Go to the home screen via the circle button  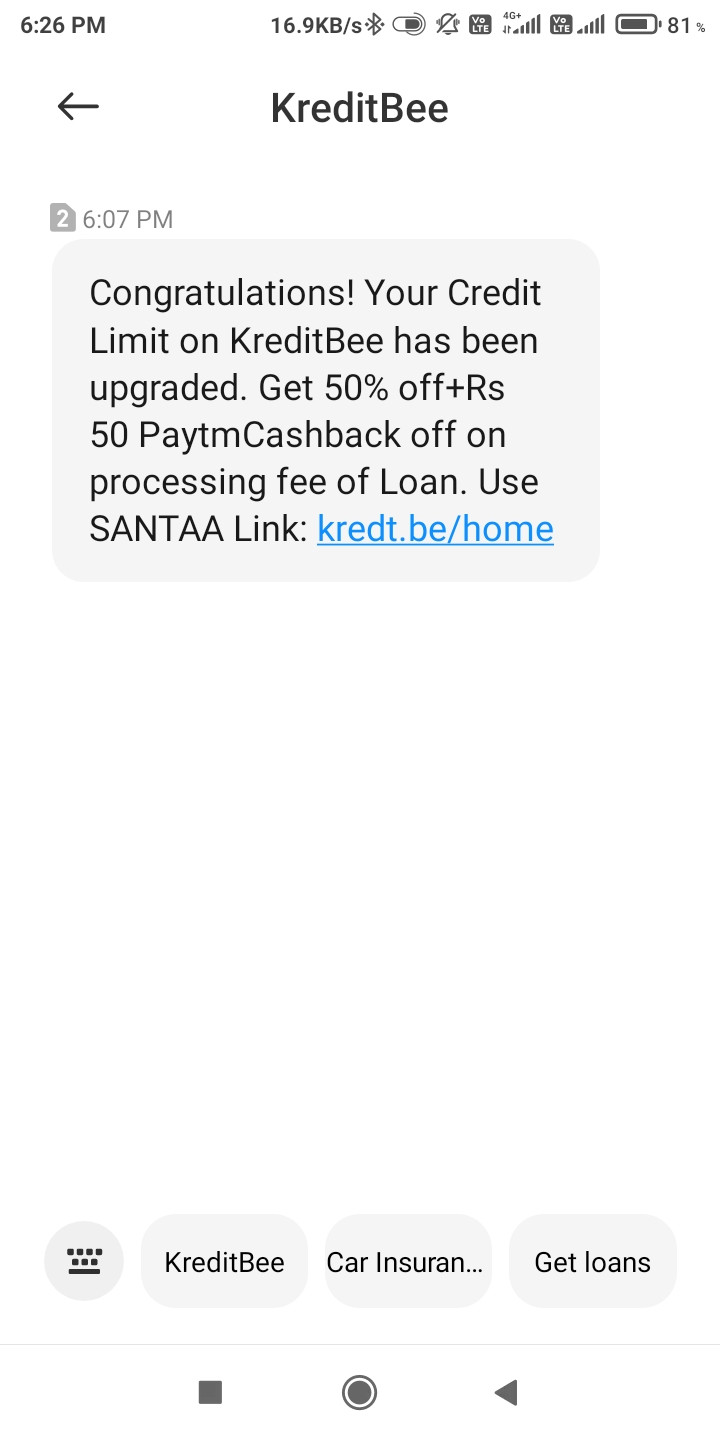359,1392
